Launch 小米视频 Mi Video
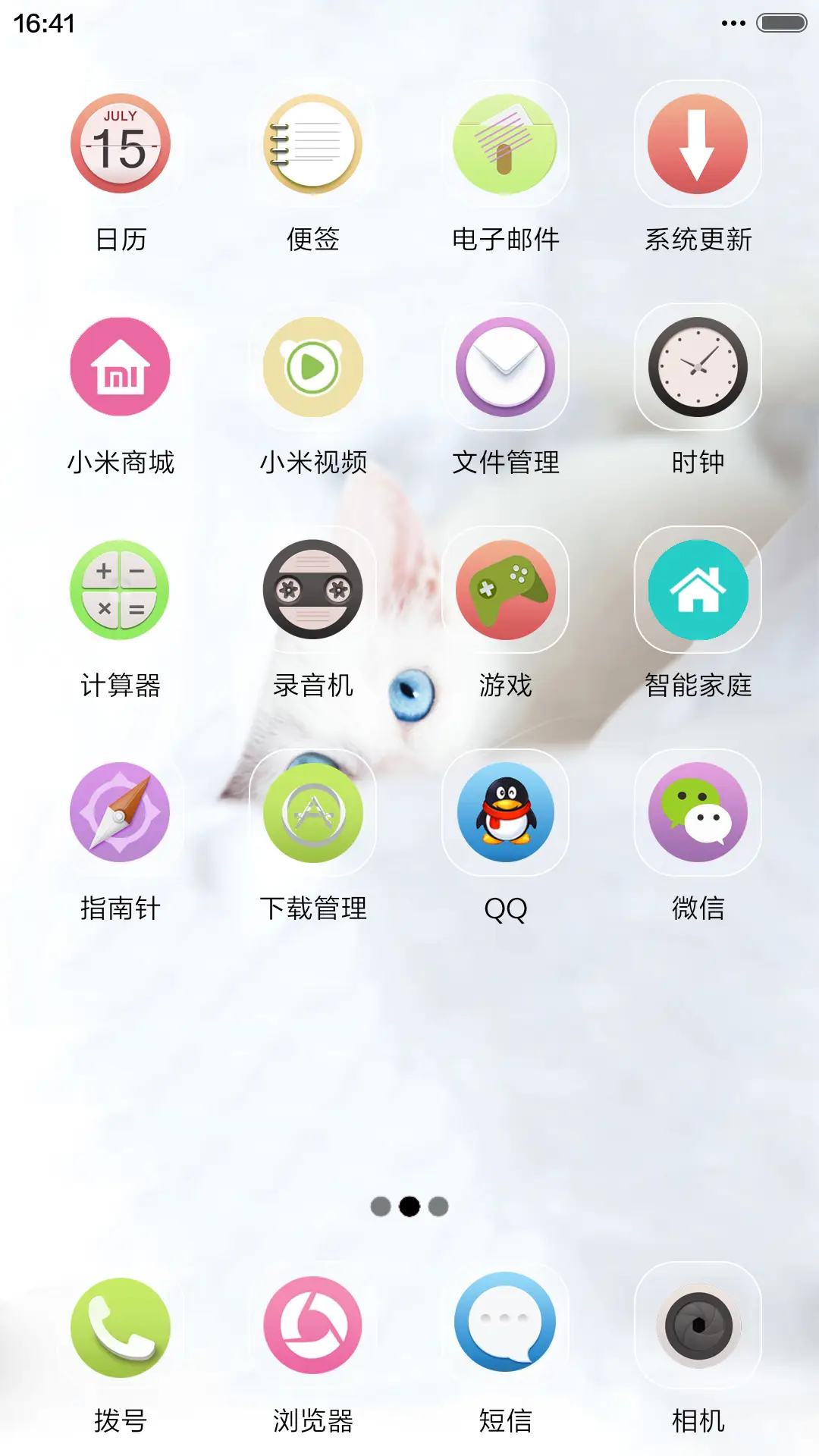819x1456 pixels. [x=314, y=367]
